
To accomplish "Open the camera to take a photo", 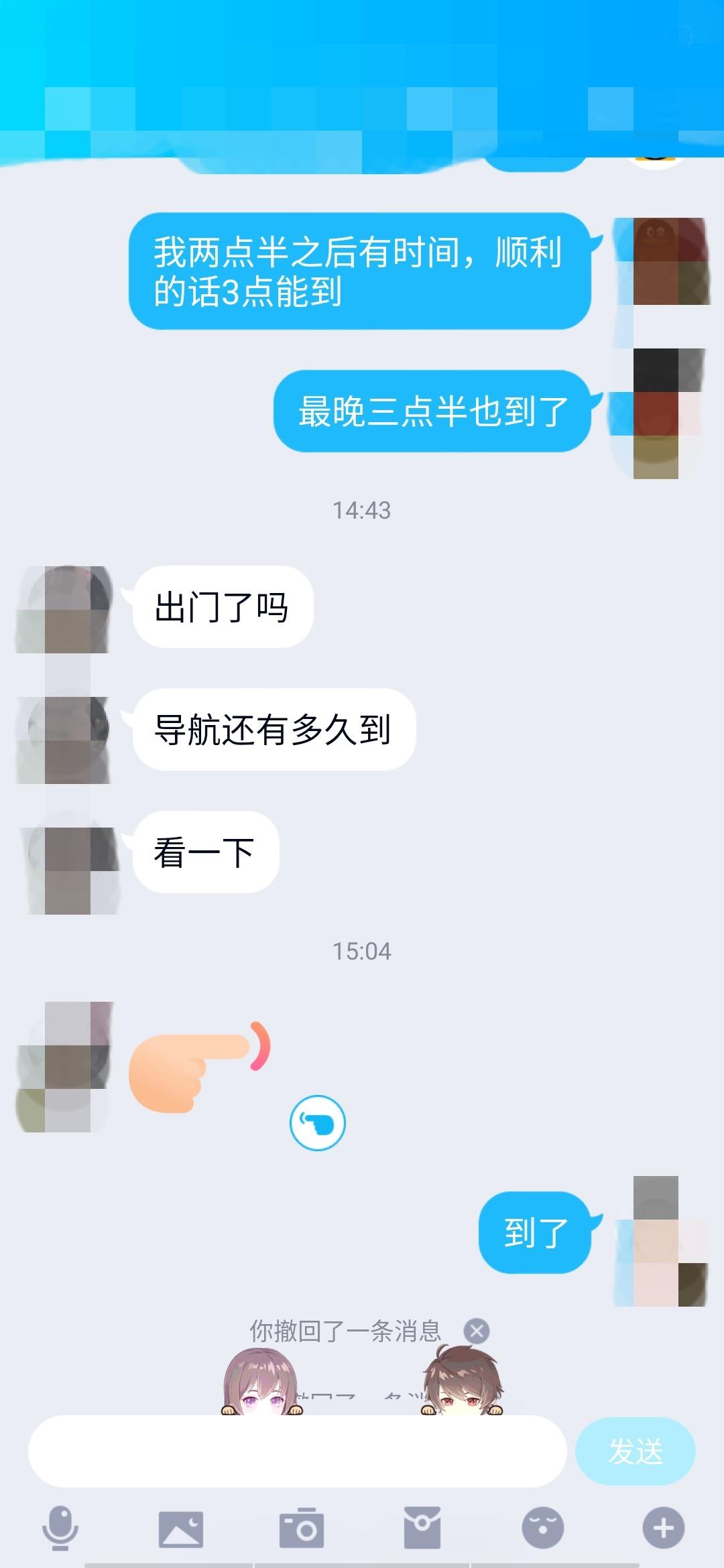I will coord(302,1528).
